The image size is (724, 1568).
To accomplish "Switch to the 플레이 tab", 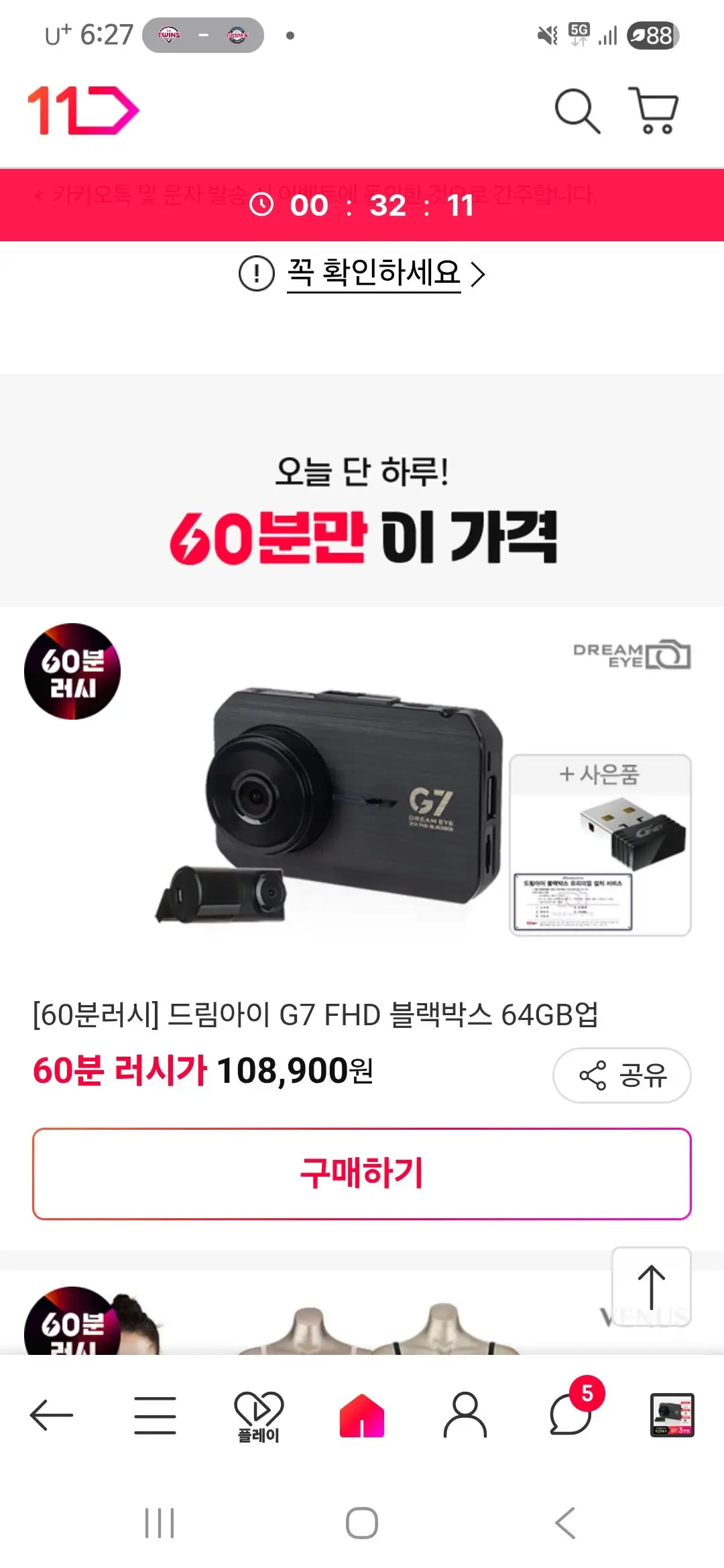I will tap(259, 1416).
